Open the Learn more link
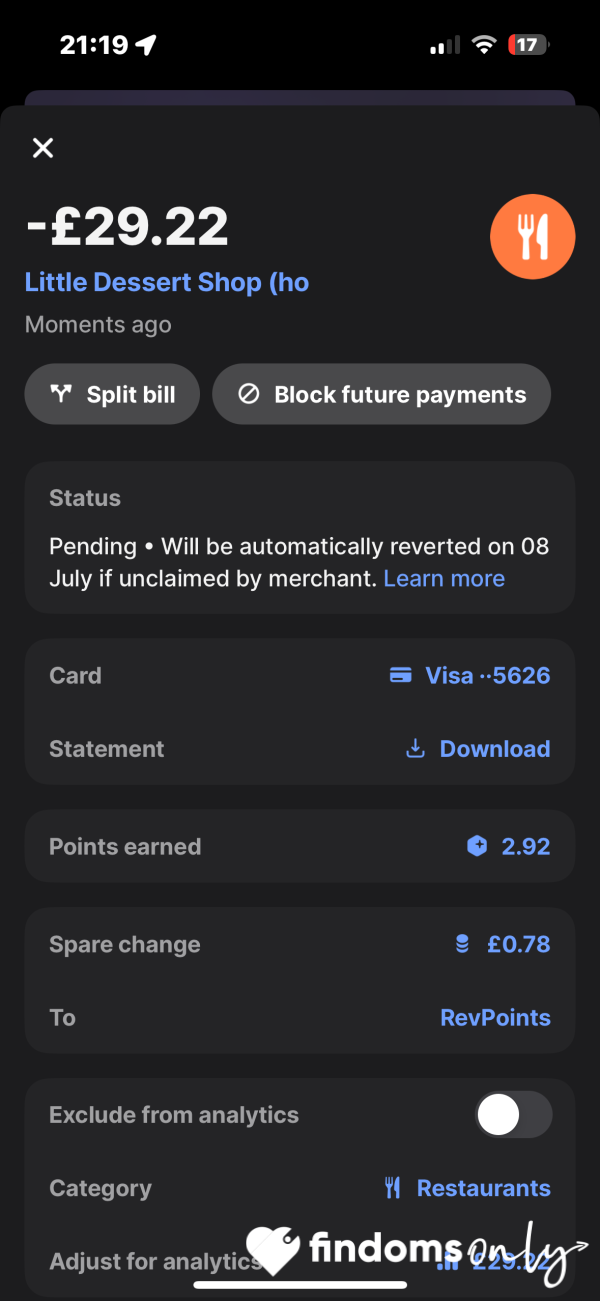600x1301 pixels. pyautogui.click(x=444, y=578)
